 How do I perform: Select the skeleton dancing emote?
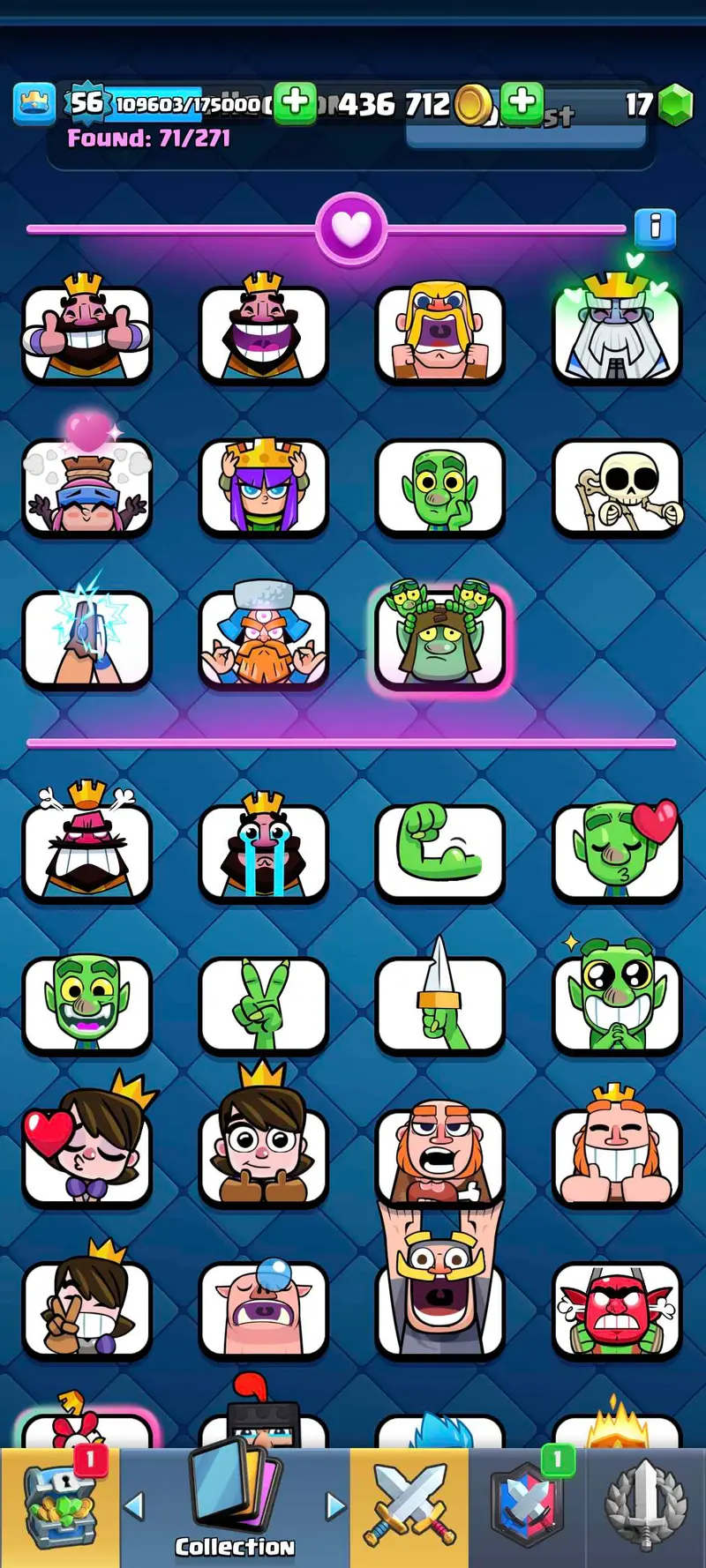point(617,487)
